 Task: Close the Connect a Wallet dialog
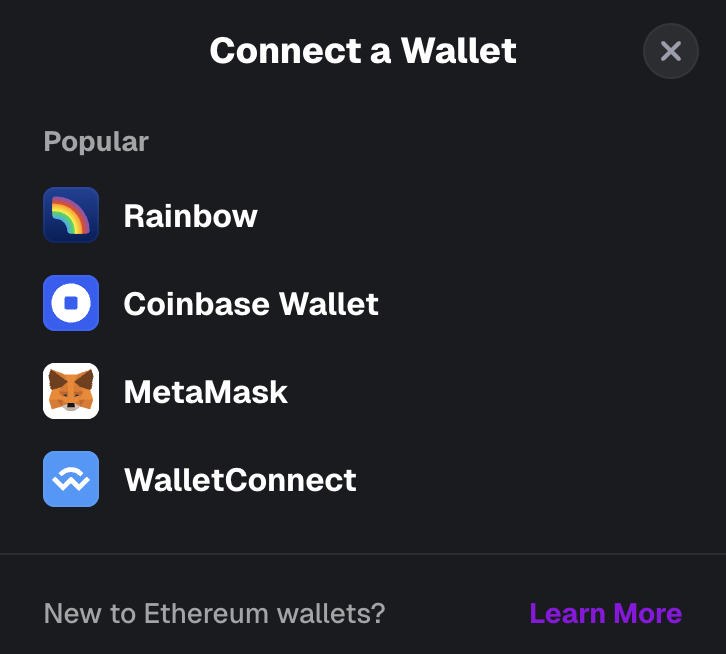tap(670, 51)
